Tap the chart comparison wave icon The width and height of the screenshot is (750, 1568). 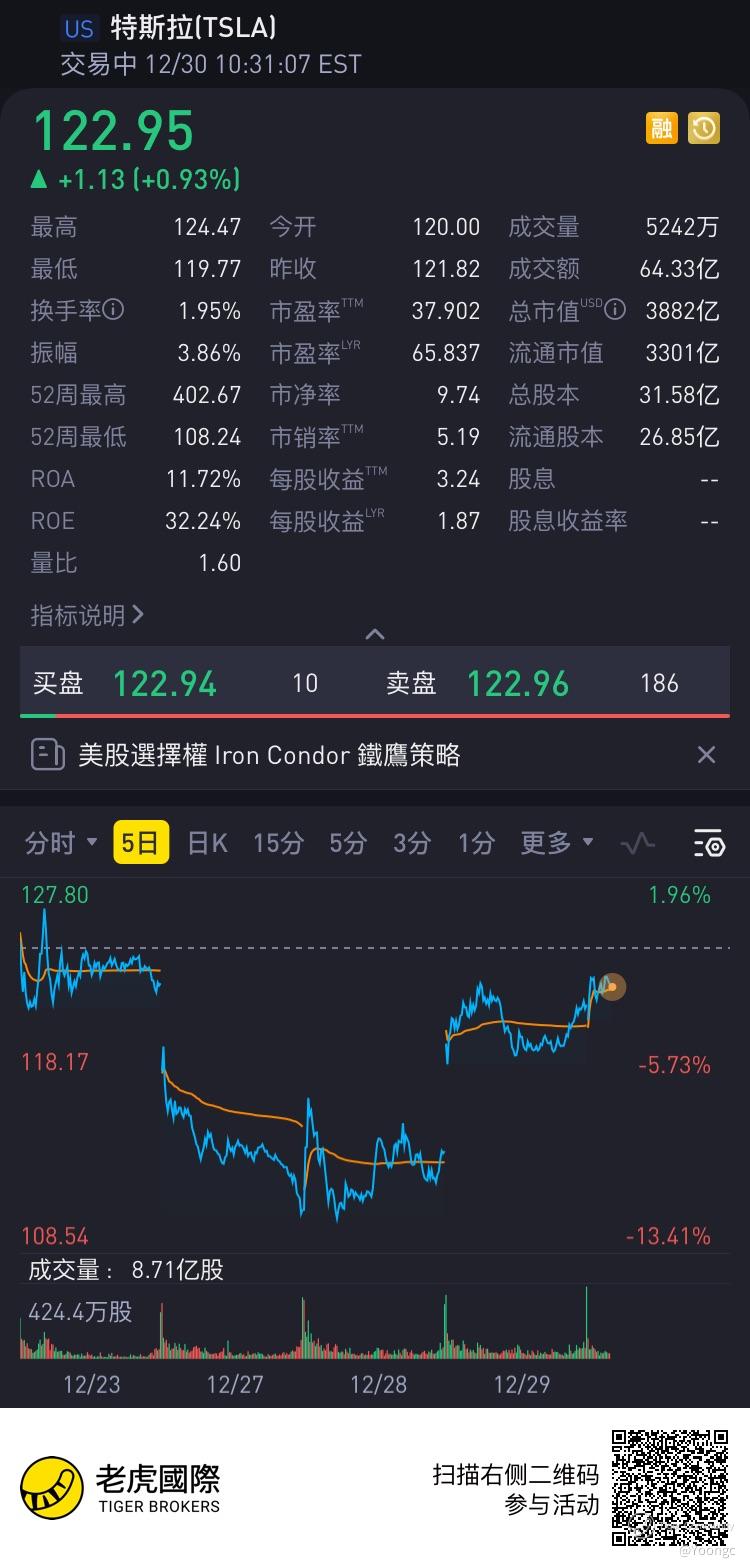tap(637, 843)
